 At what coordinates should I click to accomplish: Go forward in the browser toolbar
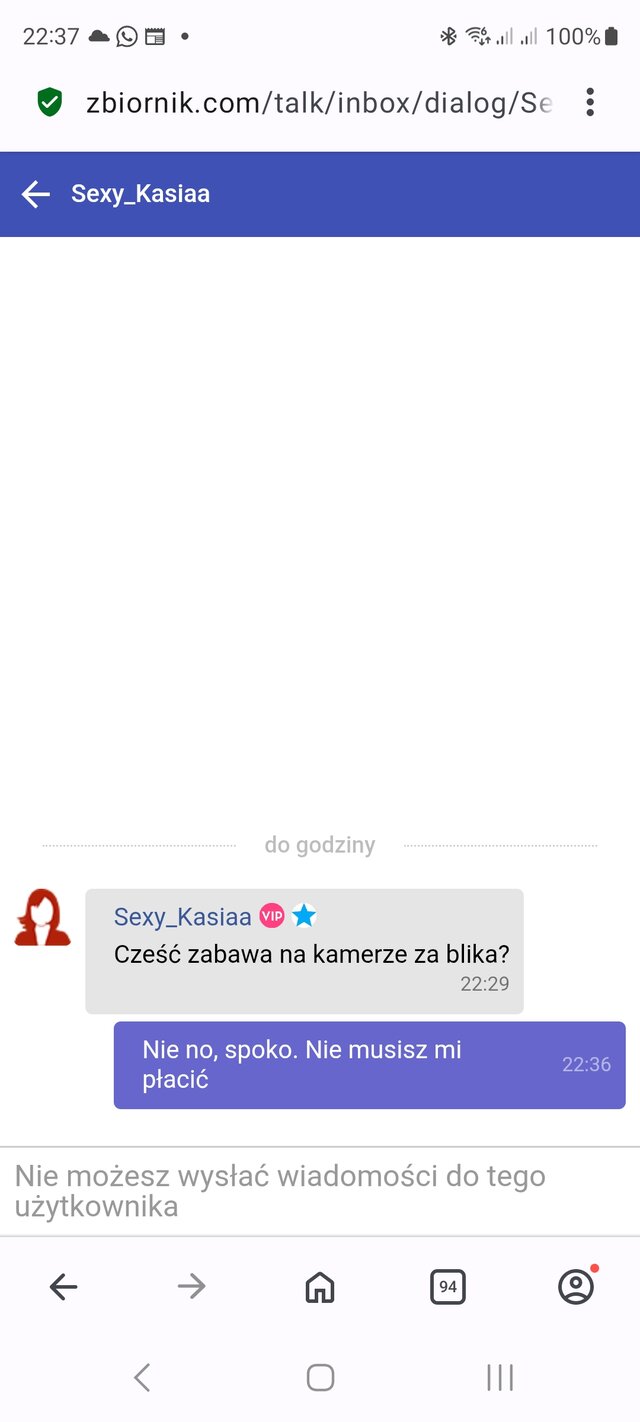pos(191,1287)
